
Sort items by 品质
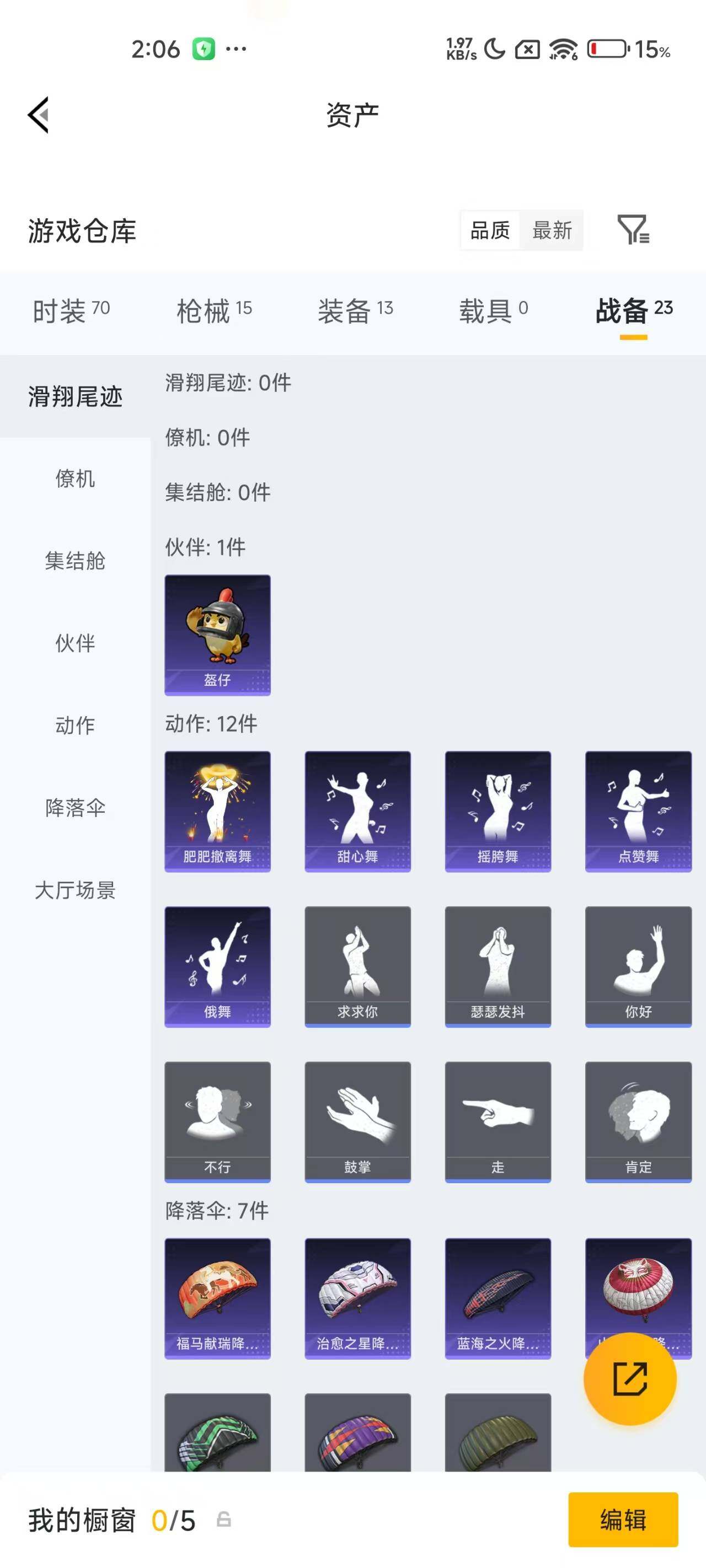(491, 230)
